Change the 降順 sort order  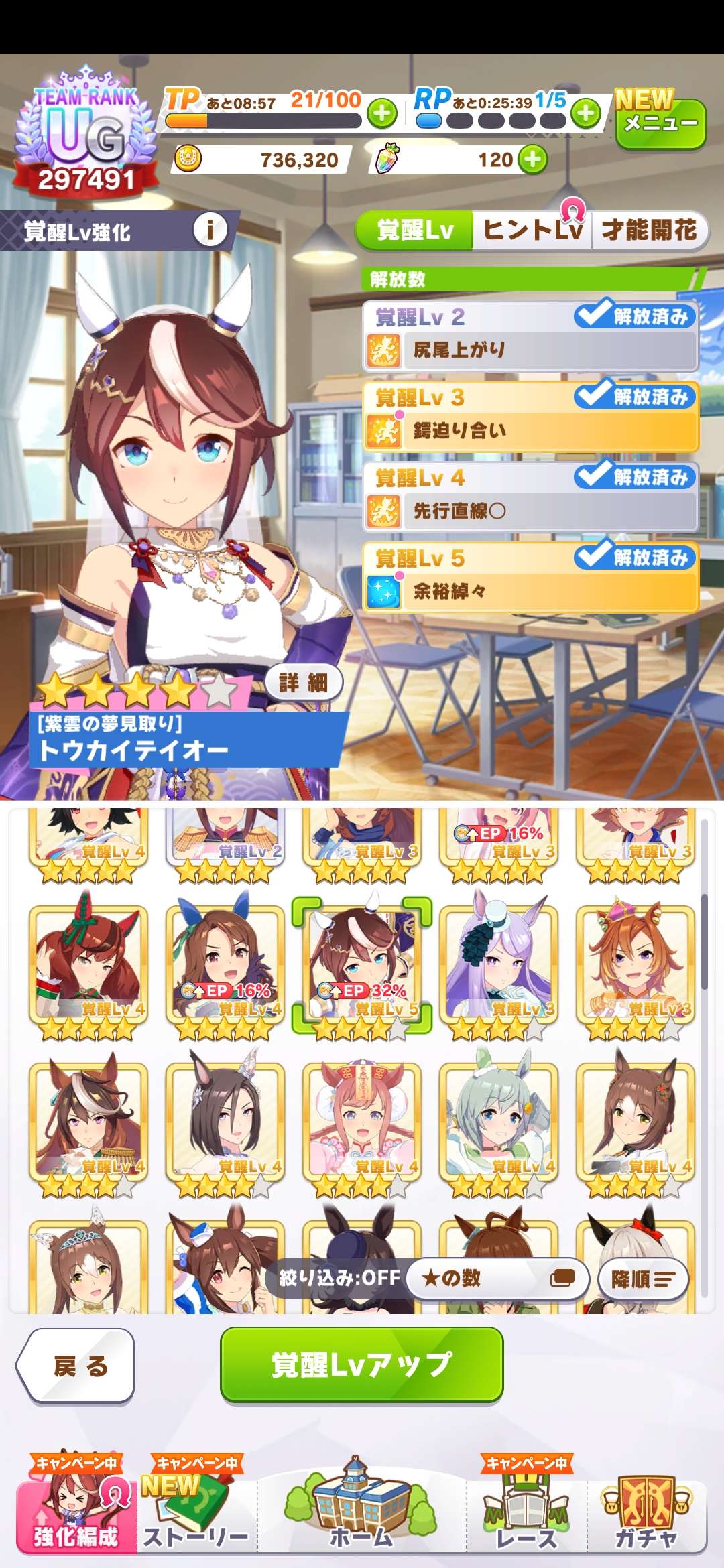point(642,1279)
